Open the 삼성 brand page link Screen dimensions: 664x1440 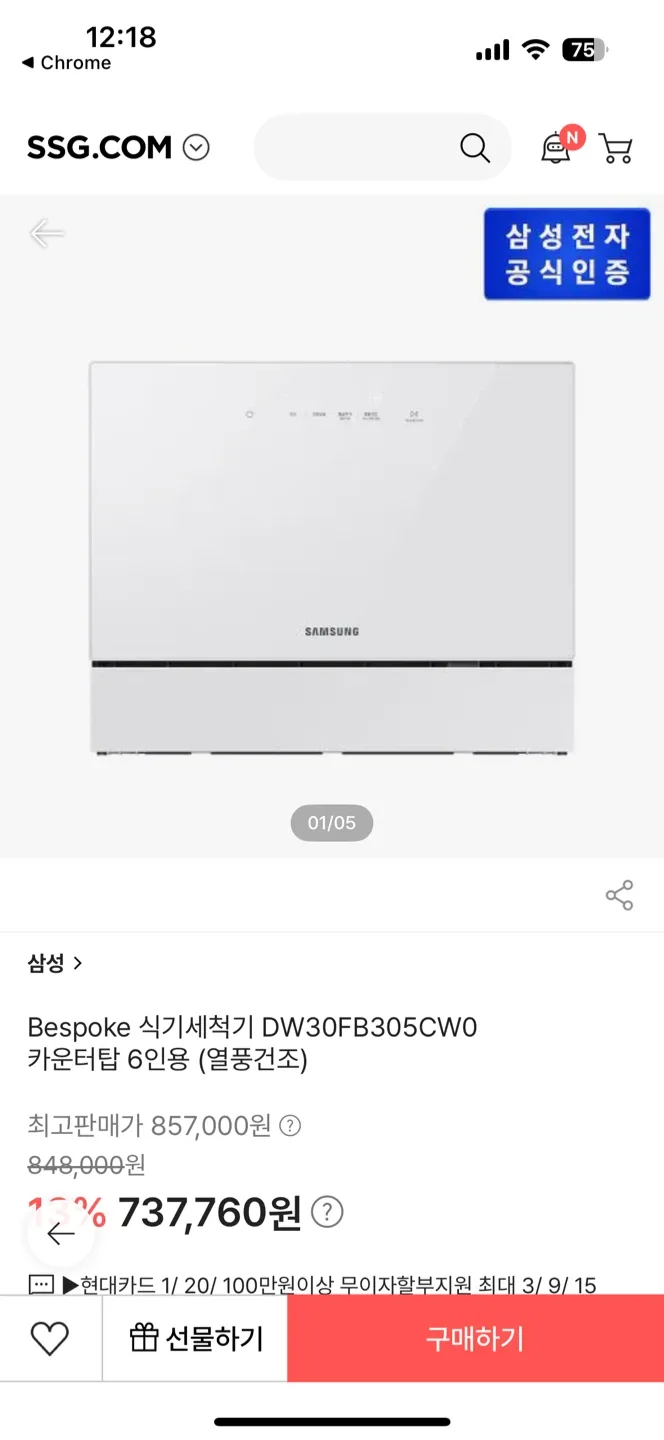54,963
